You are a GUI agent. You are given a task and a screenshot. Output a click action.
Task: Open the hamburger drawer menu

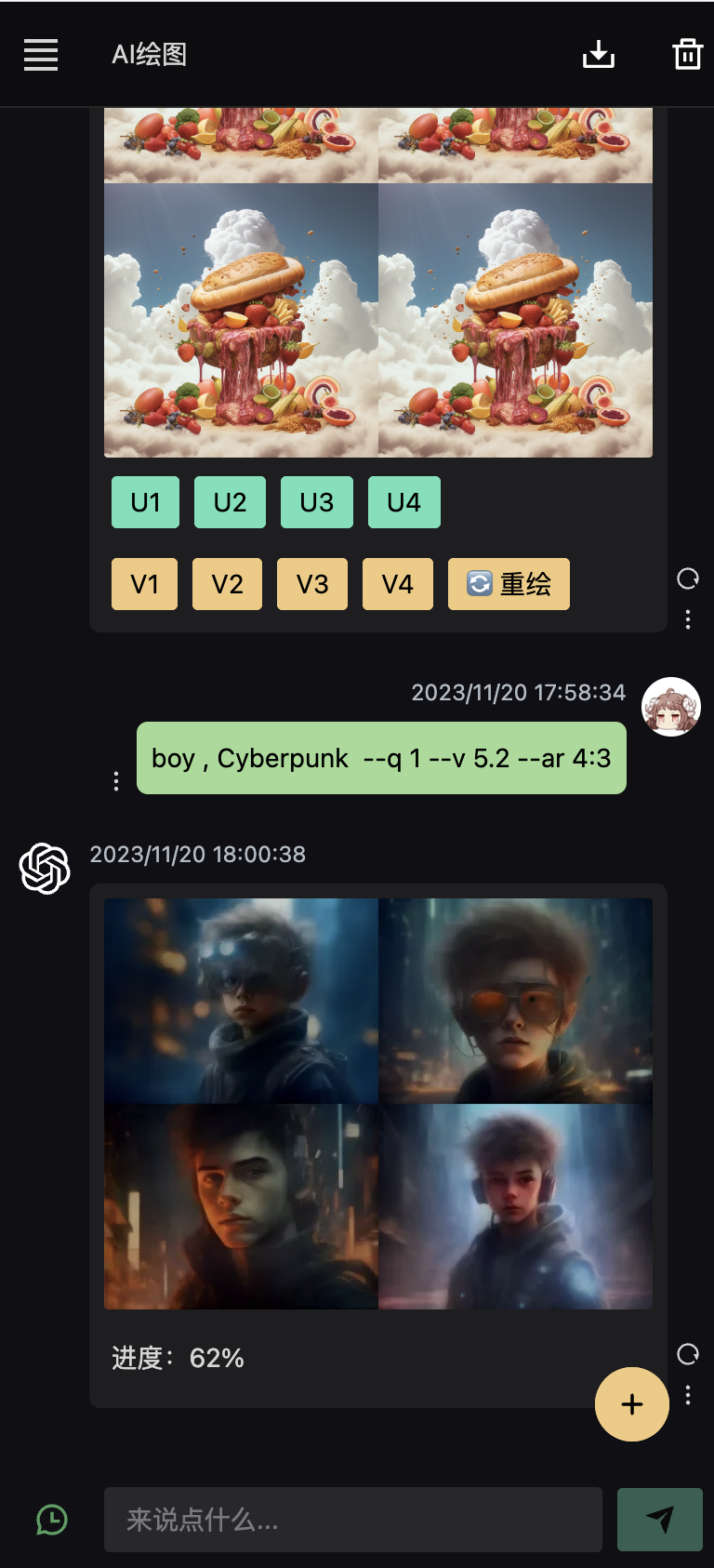[x=41, y=55]
